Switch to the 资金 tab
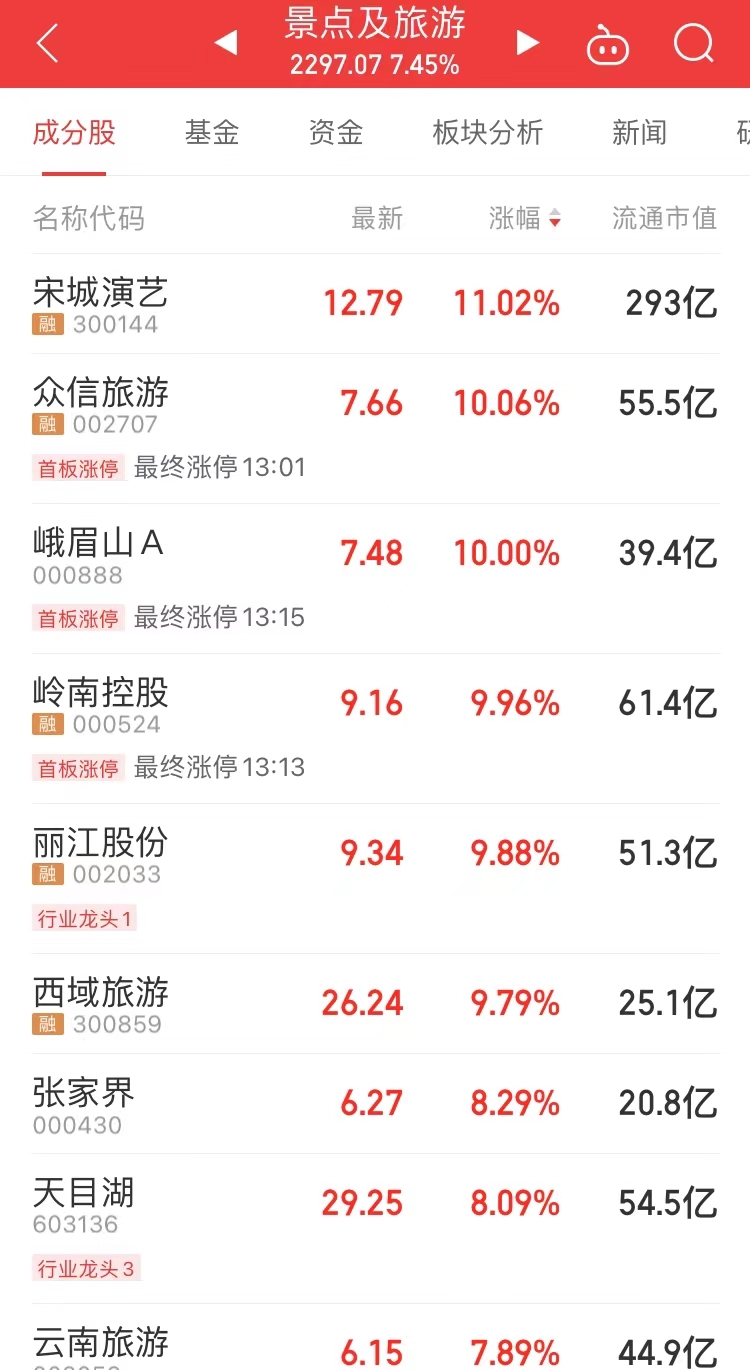 click(336, 132)
